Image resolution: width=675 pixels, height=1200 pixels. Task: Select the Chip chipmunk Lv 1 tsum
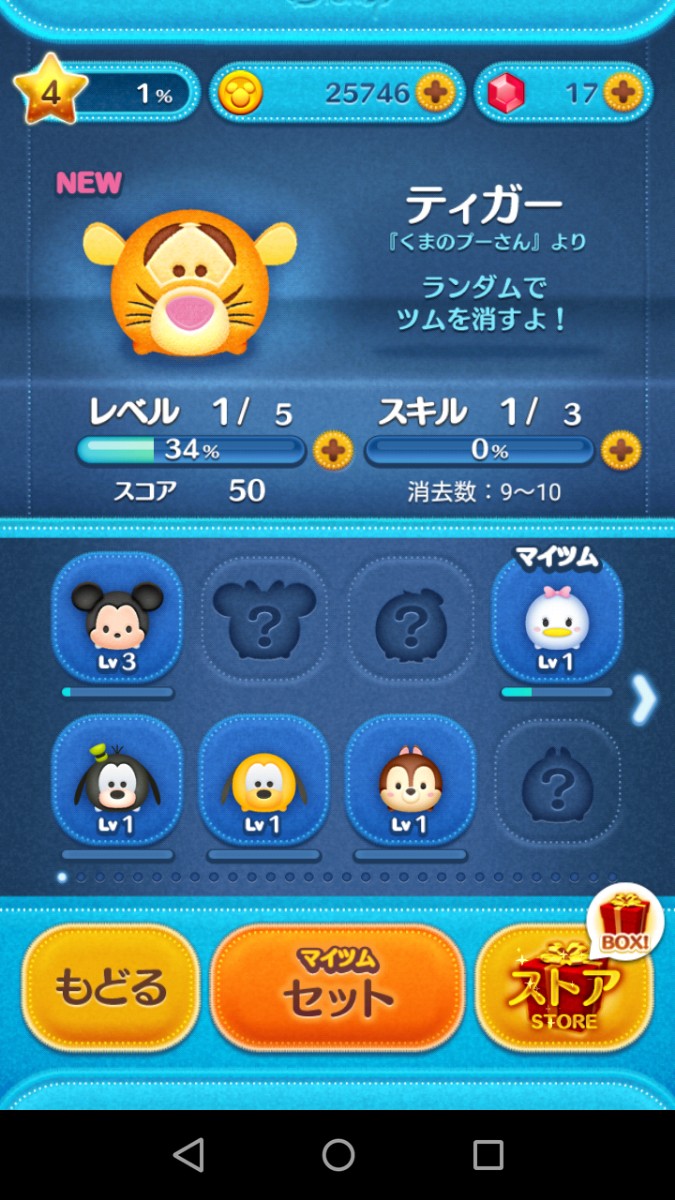point(410,780)
